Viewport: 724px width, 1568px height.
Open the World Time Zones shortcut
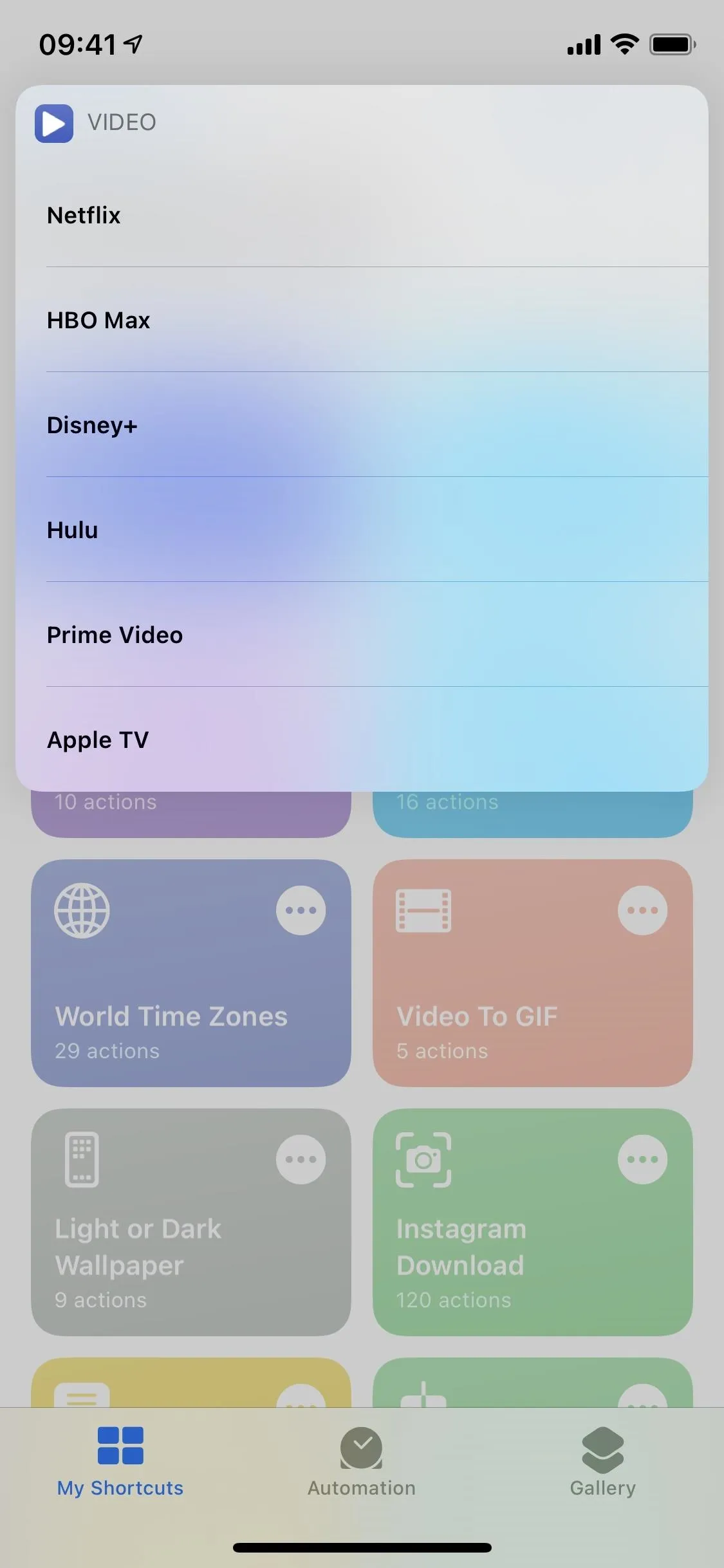[191, 973]
